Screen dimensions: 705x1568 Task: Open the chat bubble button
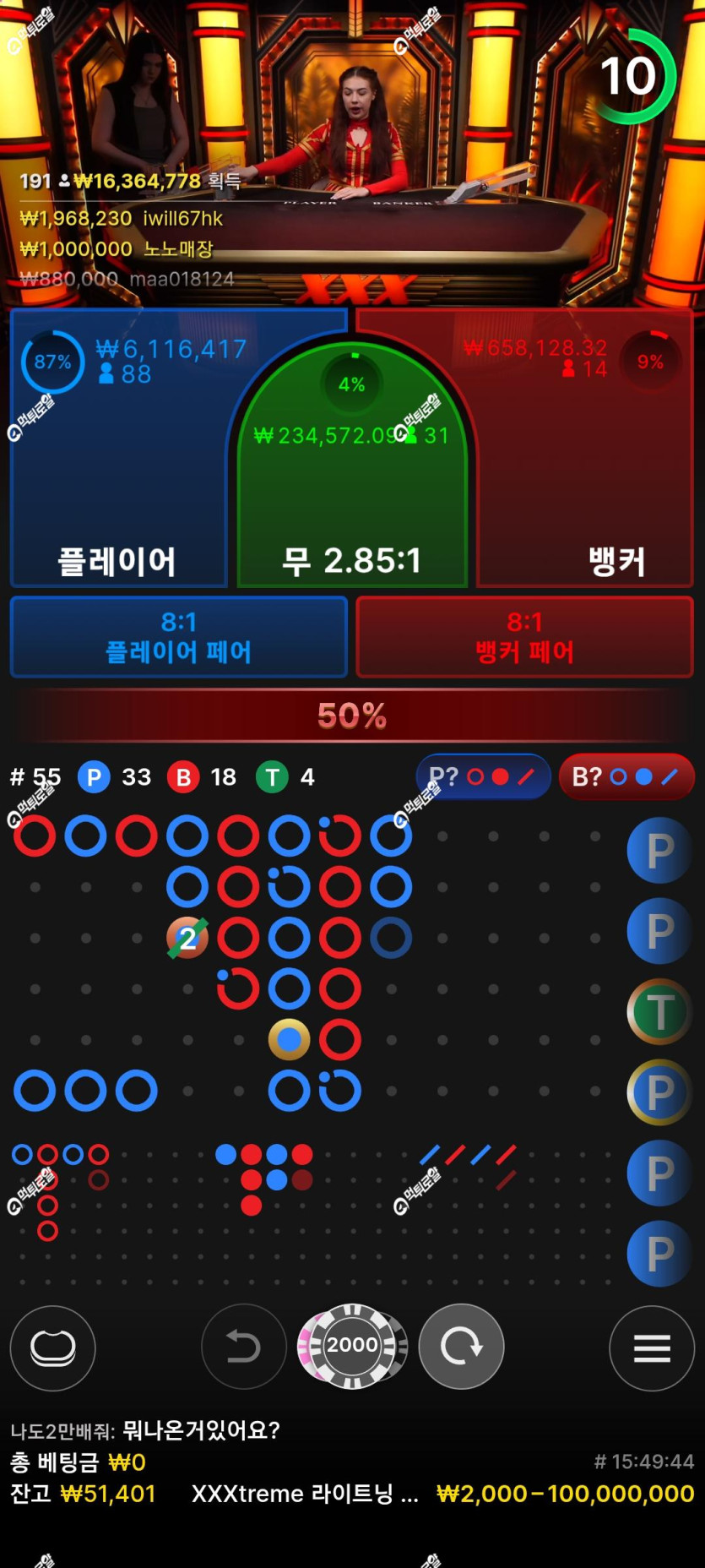53,1347
